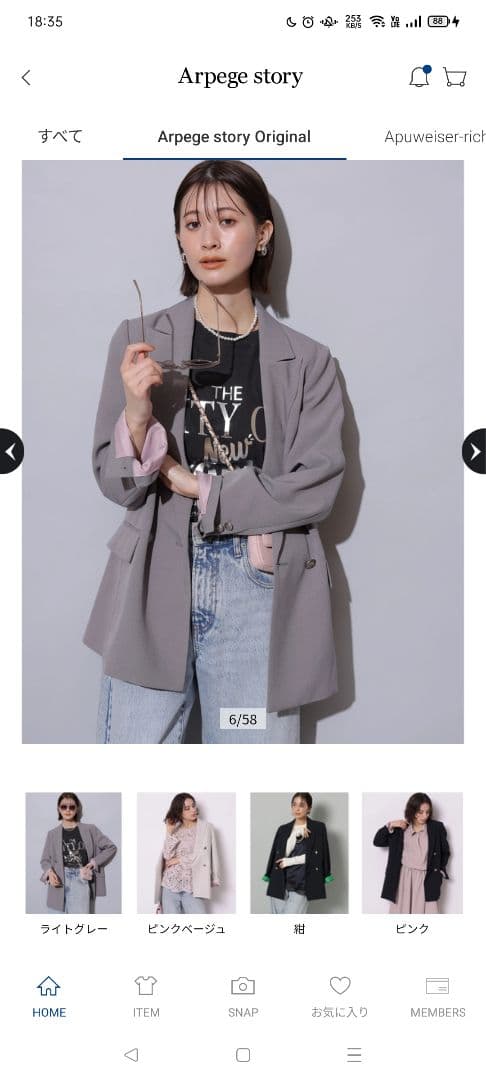Tap the system back button
Image resolution: width=486 pixels, height=1080 pixels.
131,1055
